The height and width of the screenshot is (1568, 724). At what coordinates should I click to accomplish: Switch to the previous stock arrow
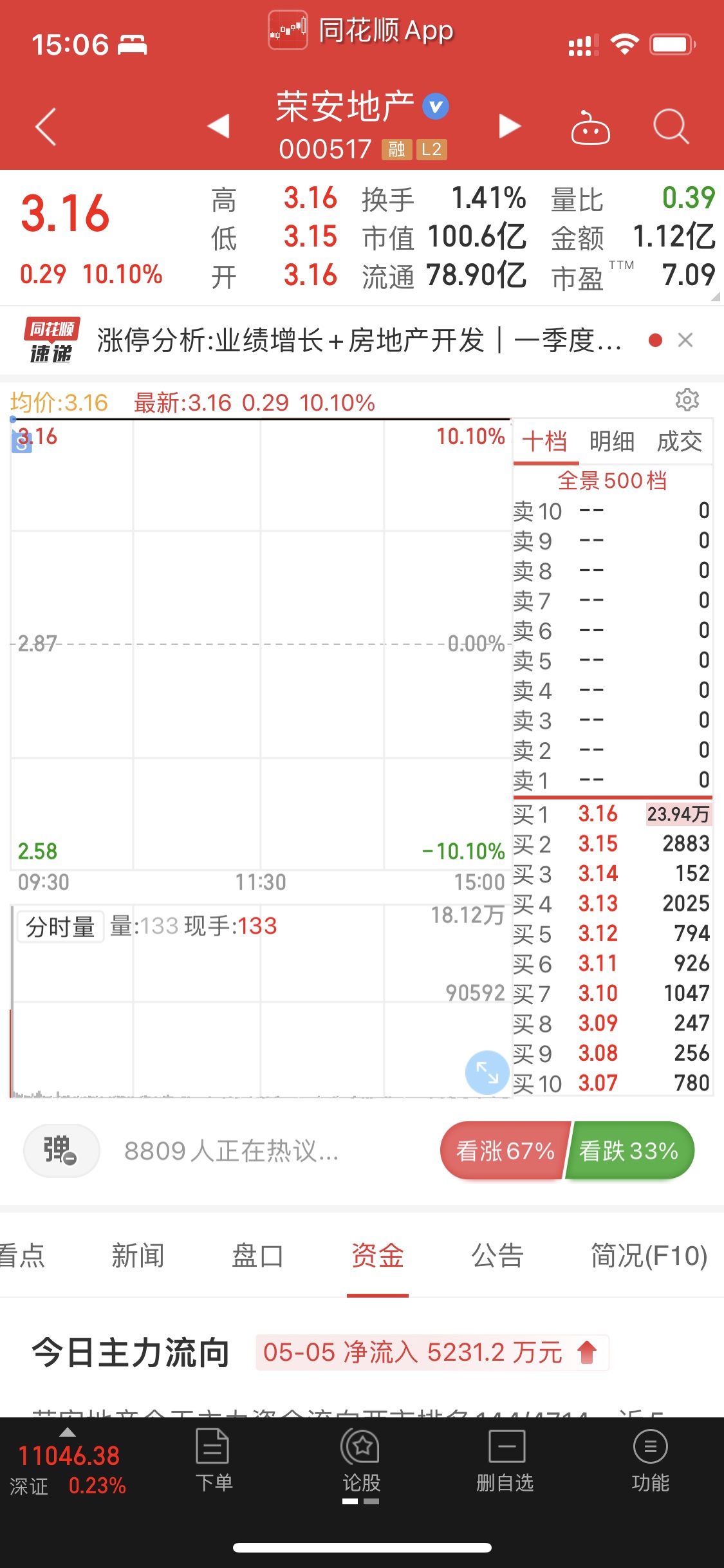point(219,126)
